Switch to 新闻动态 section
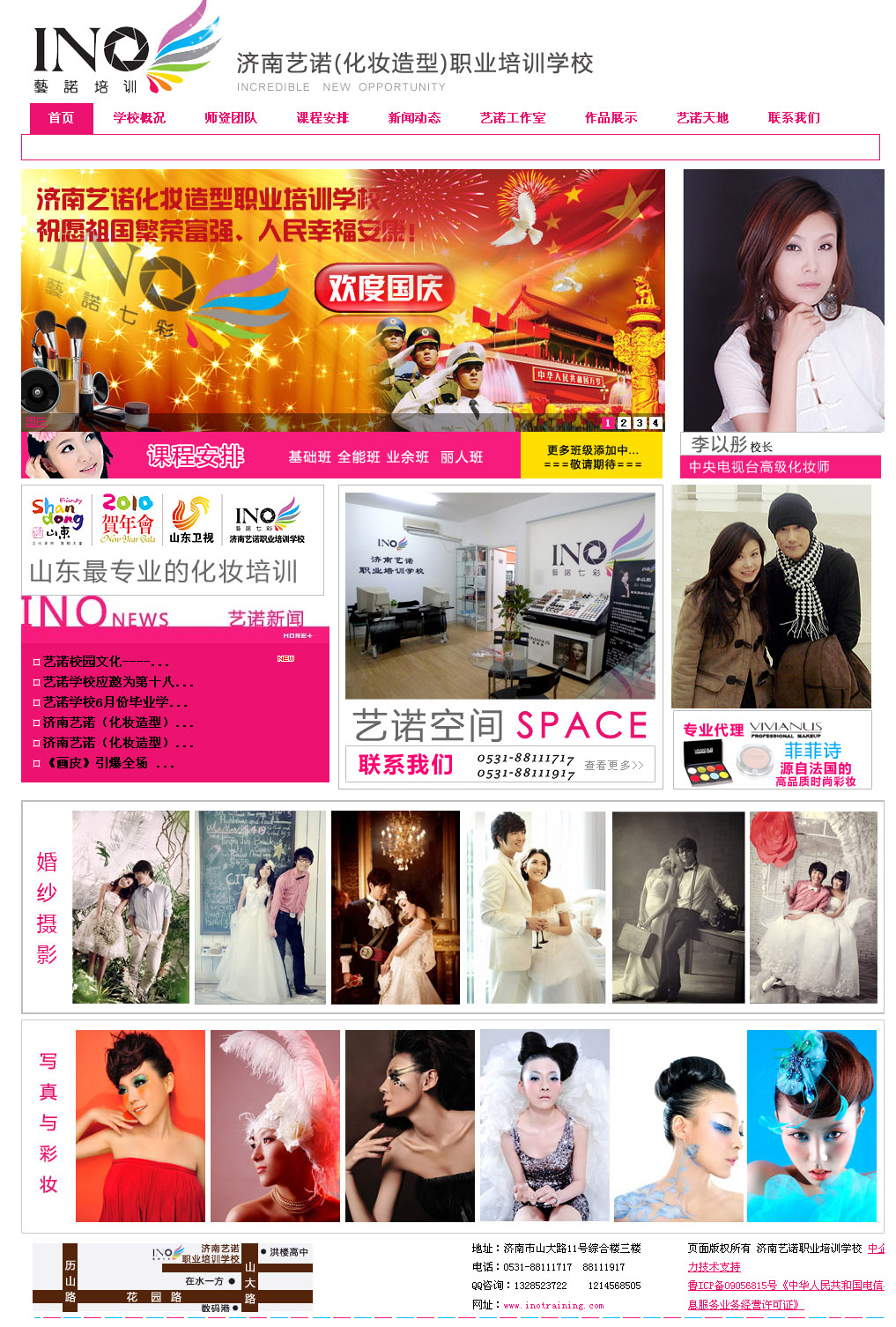Viewport: 896px width, 1327px height. point(414,118)
